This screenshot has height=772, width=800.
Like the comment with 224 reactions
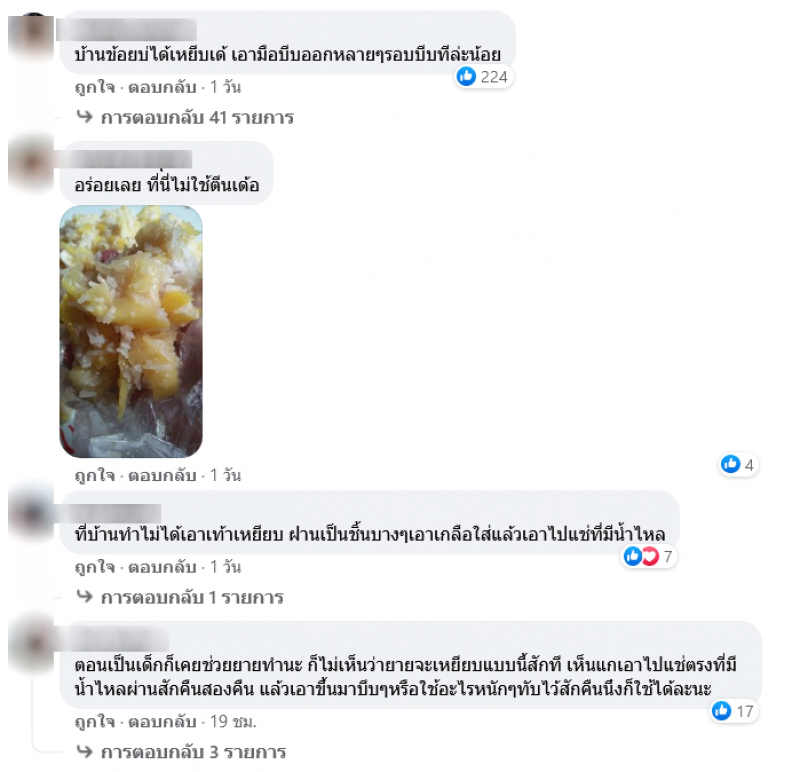point(94,87)
